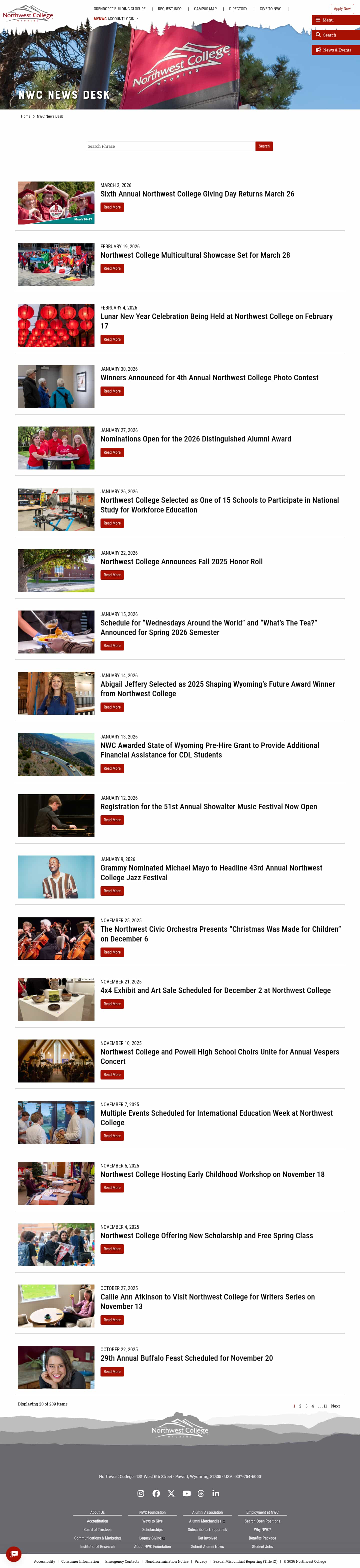Viewport: 360px width, 1568px height.
Task: Tap the Search Phrase input field
Action: tap(170, 146)
